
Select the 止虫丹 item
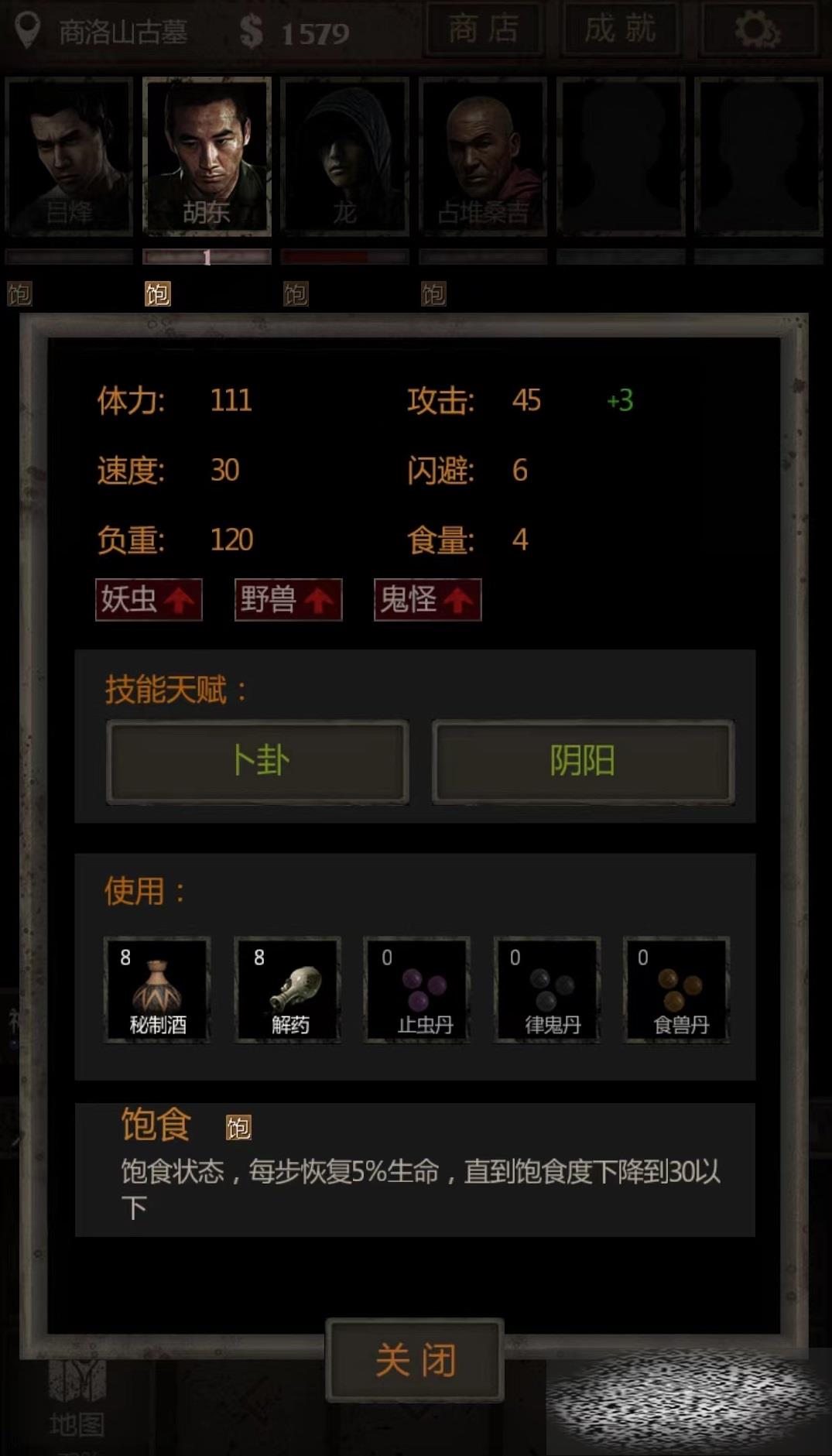coord(417,990)
